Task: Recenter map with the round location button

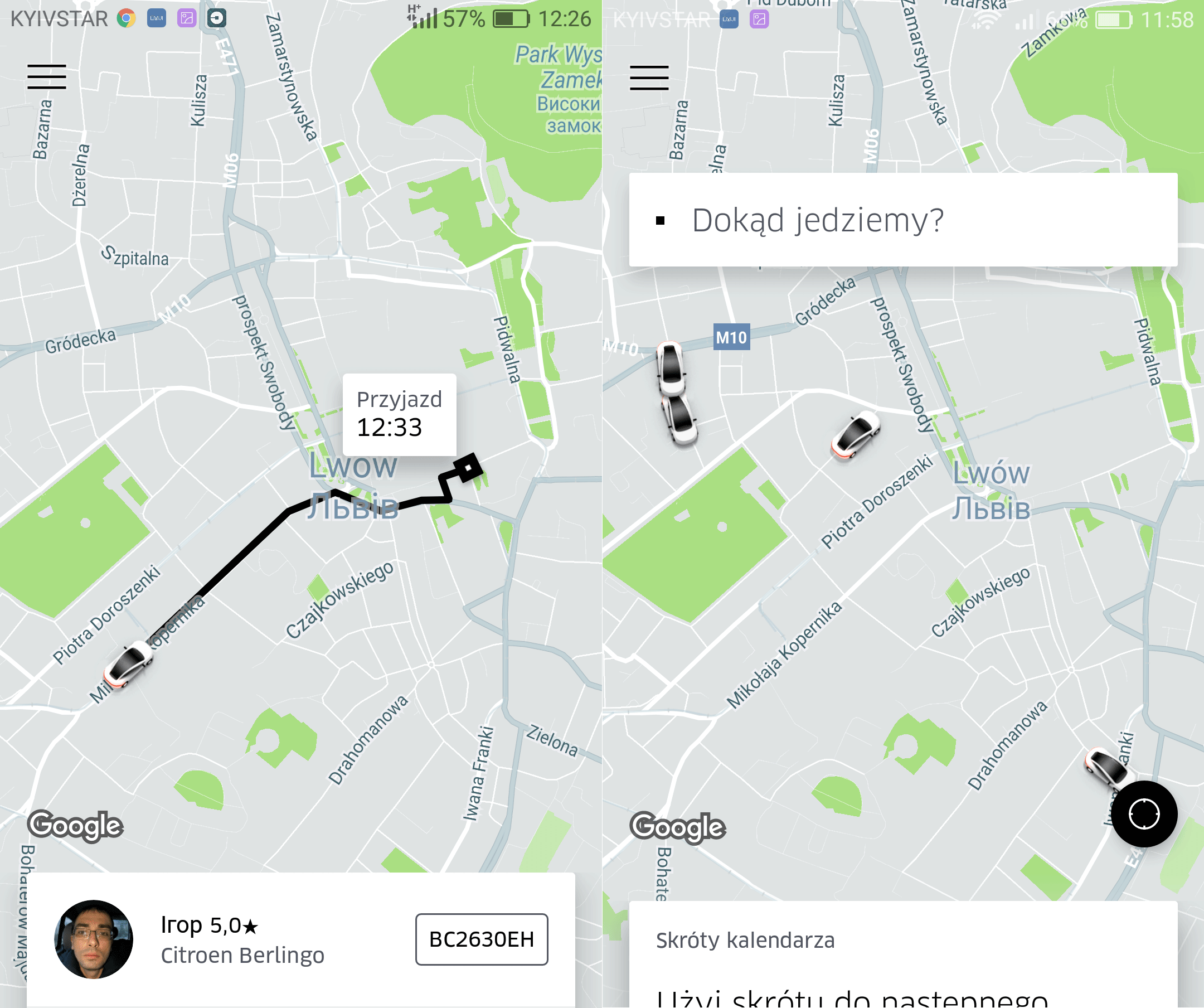Action: 1144,813
